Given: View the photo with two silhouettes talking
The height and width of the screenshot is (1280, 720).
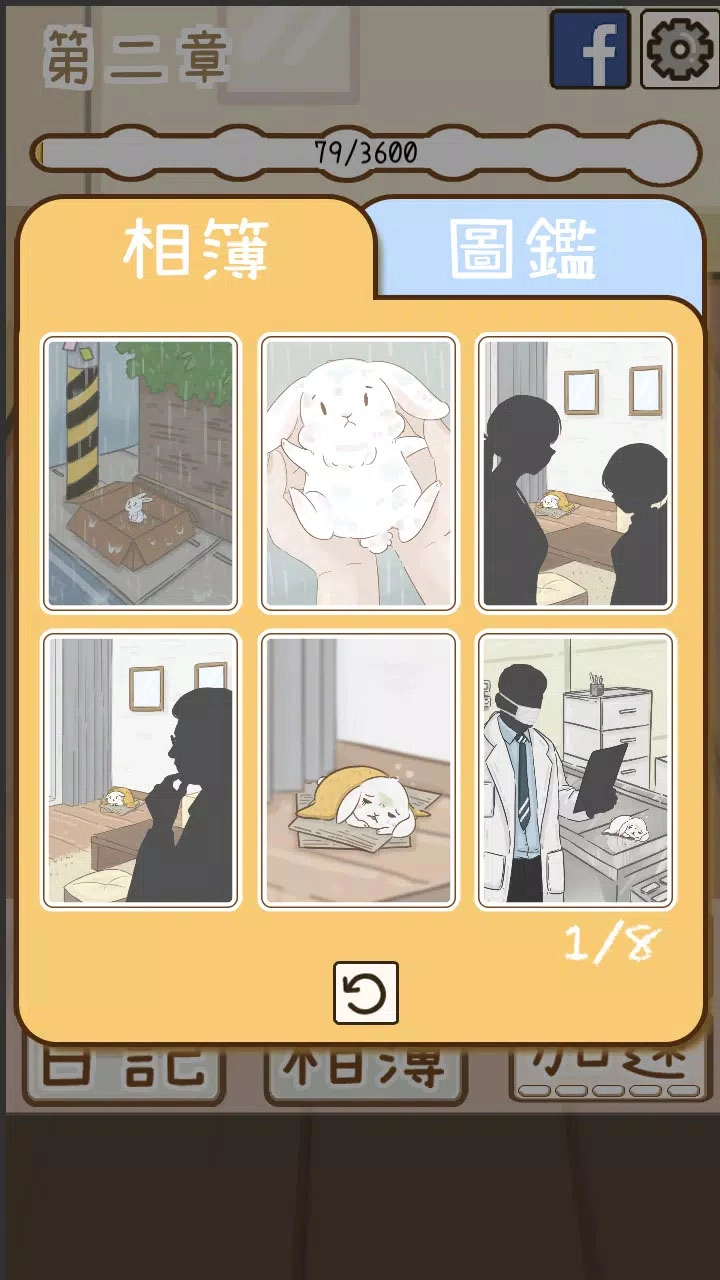Looking at the screenshot, I should [x=576, y=473].
